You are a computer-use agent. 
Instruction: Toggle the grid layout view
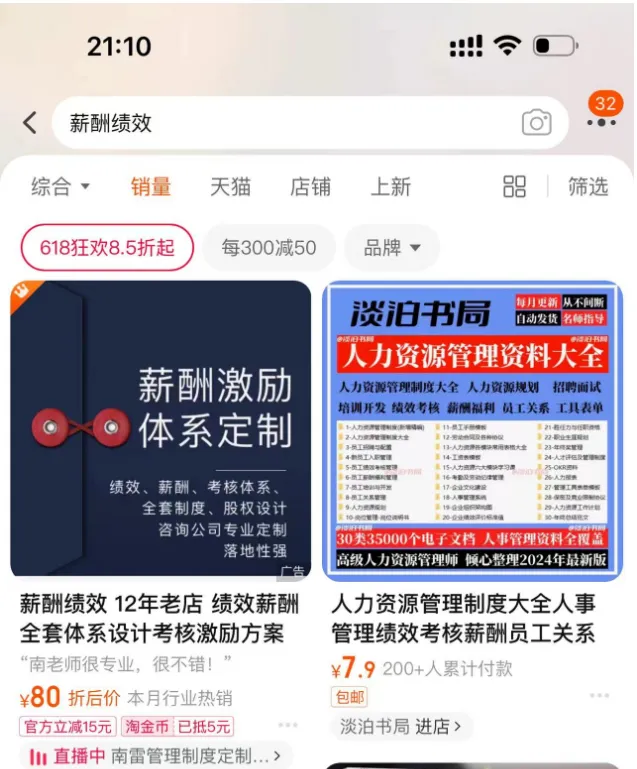coord(514,186)
